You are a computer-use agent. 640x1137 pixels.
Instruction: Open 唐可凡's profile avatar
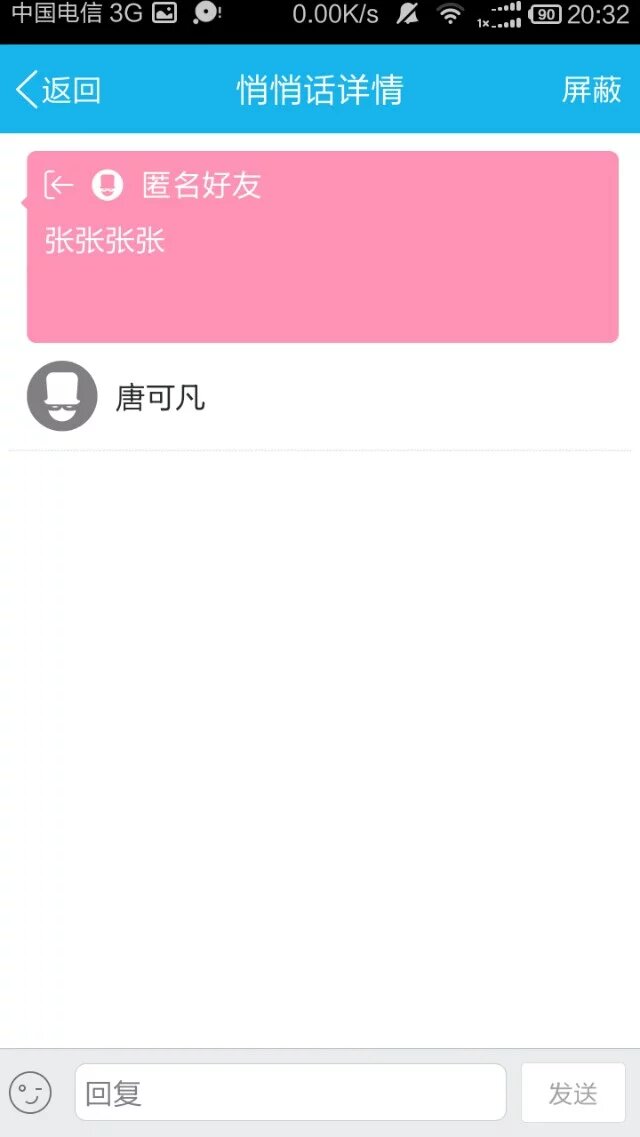tap(62, 396)
